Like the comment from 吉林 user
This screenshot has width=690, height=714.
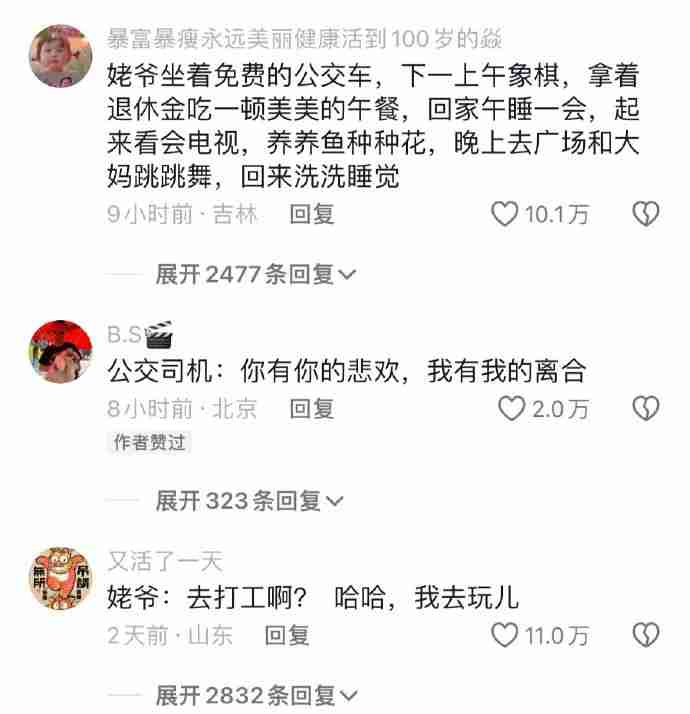[507, 214]
